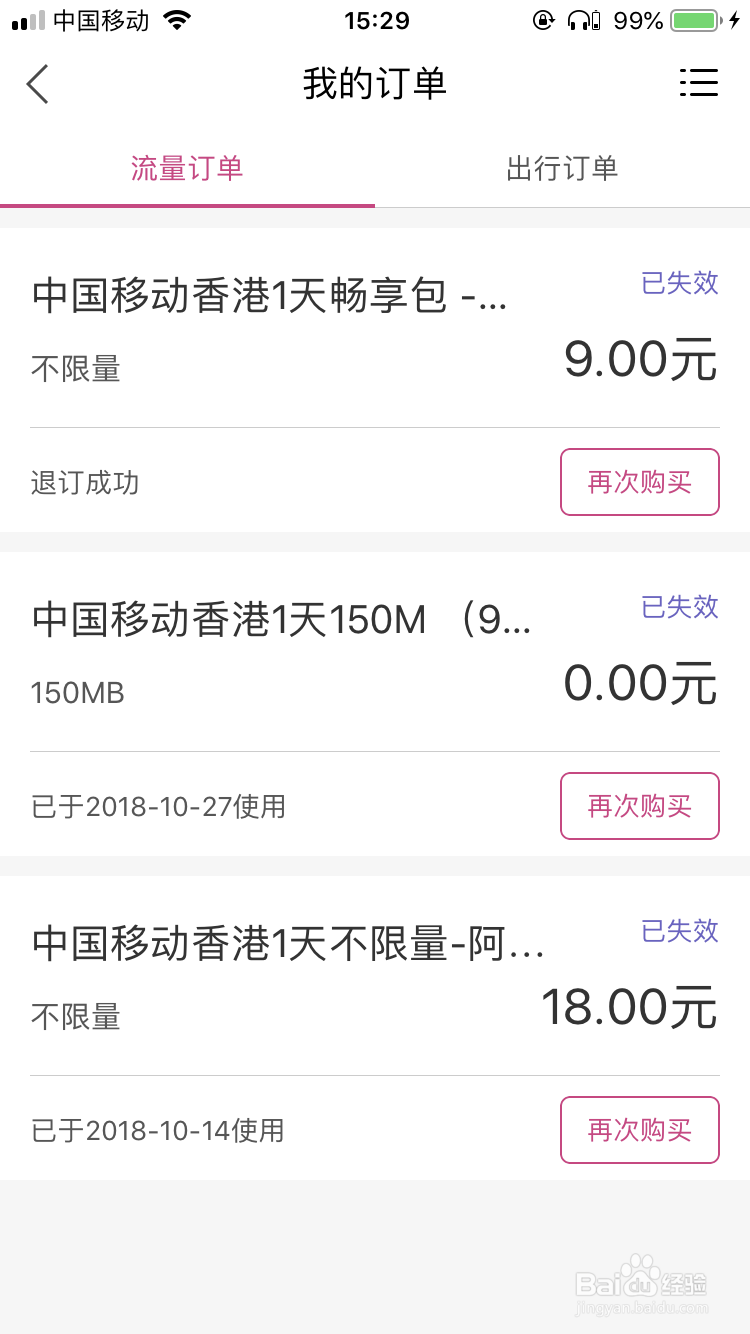Select the 流量订单 tab
Screen dimensions: 750x1334
(187, 168)
